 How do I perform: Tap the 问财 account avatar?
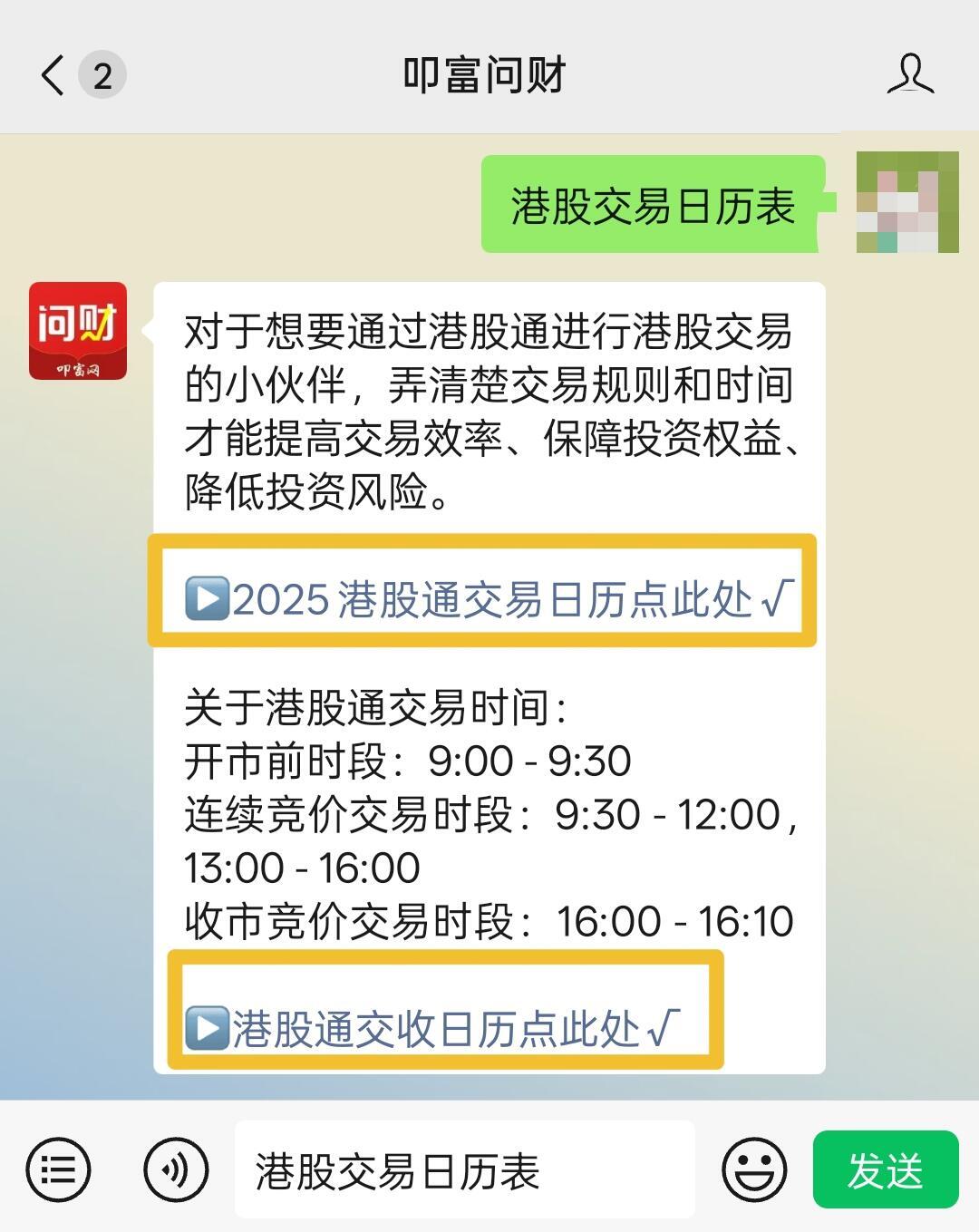coord(78,331)
